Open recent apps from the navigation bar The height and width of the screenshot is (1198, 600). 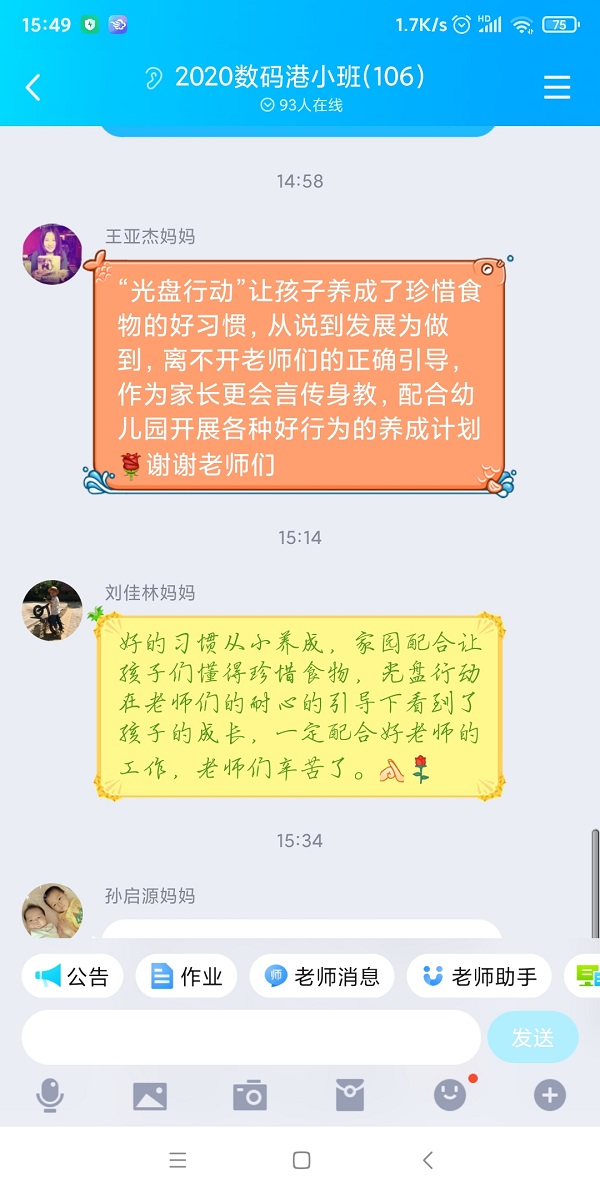(x=177, y=1161)
